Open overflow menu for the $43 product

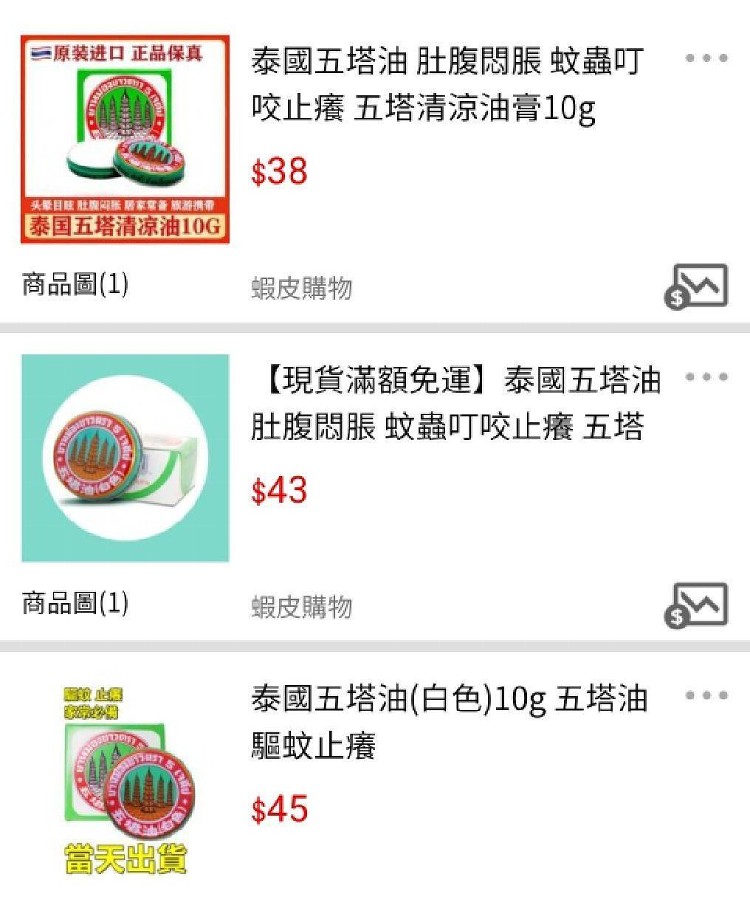[706, 377]
